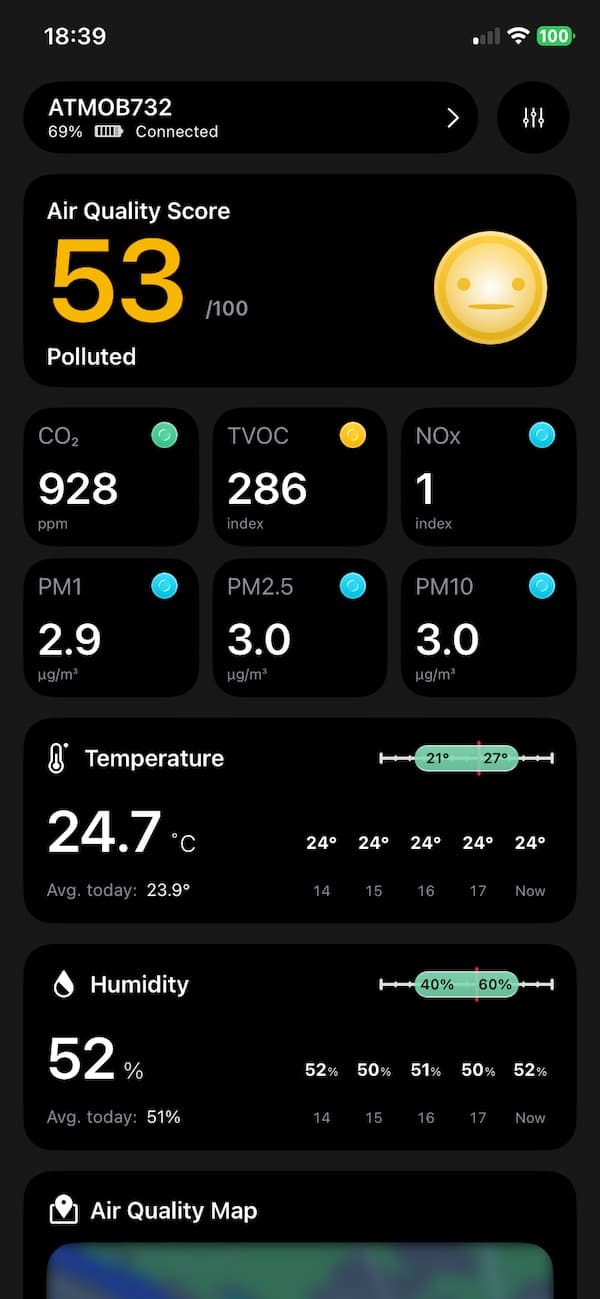Viewport: 600px width, 1299px height.
Task: Open the Air Quality Score card
Action: point(300,281)
